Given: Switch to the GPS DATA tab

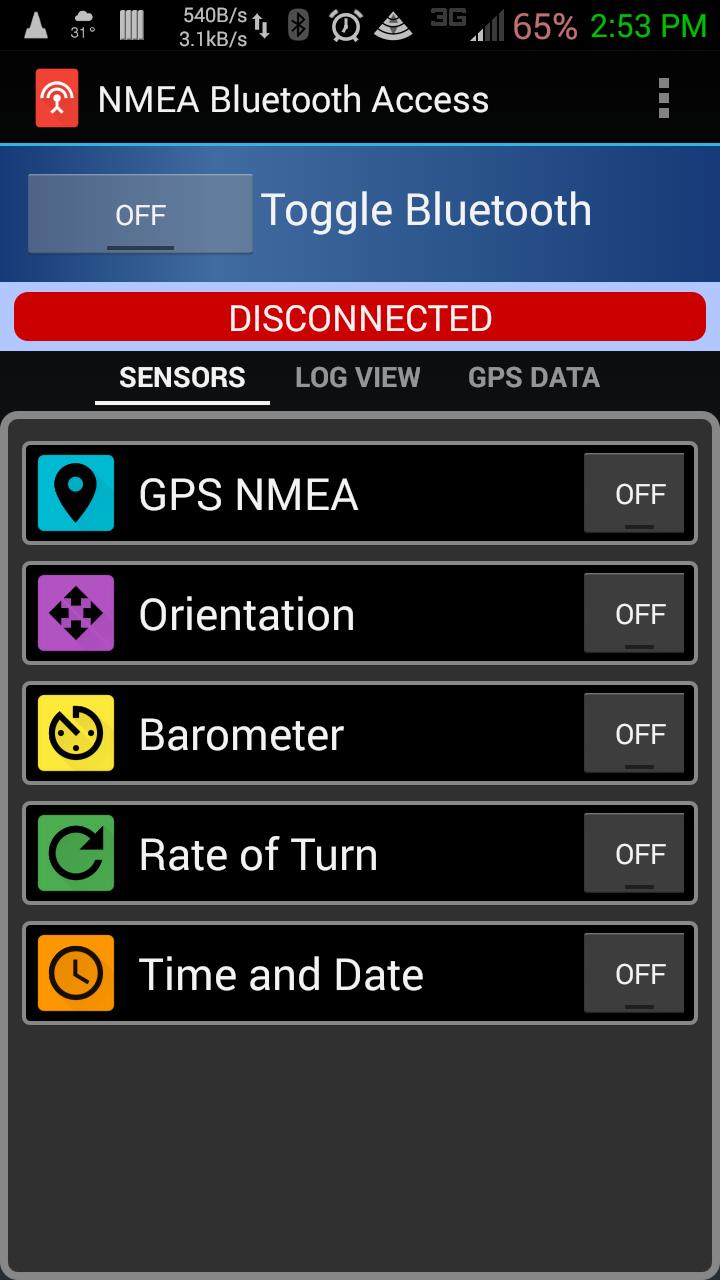Looking at the screenshot, I should [534, 377].
